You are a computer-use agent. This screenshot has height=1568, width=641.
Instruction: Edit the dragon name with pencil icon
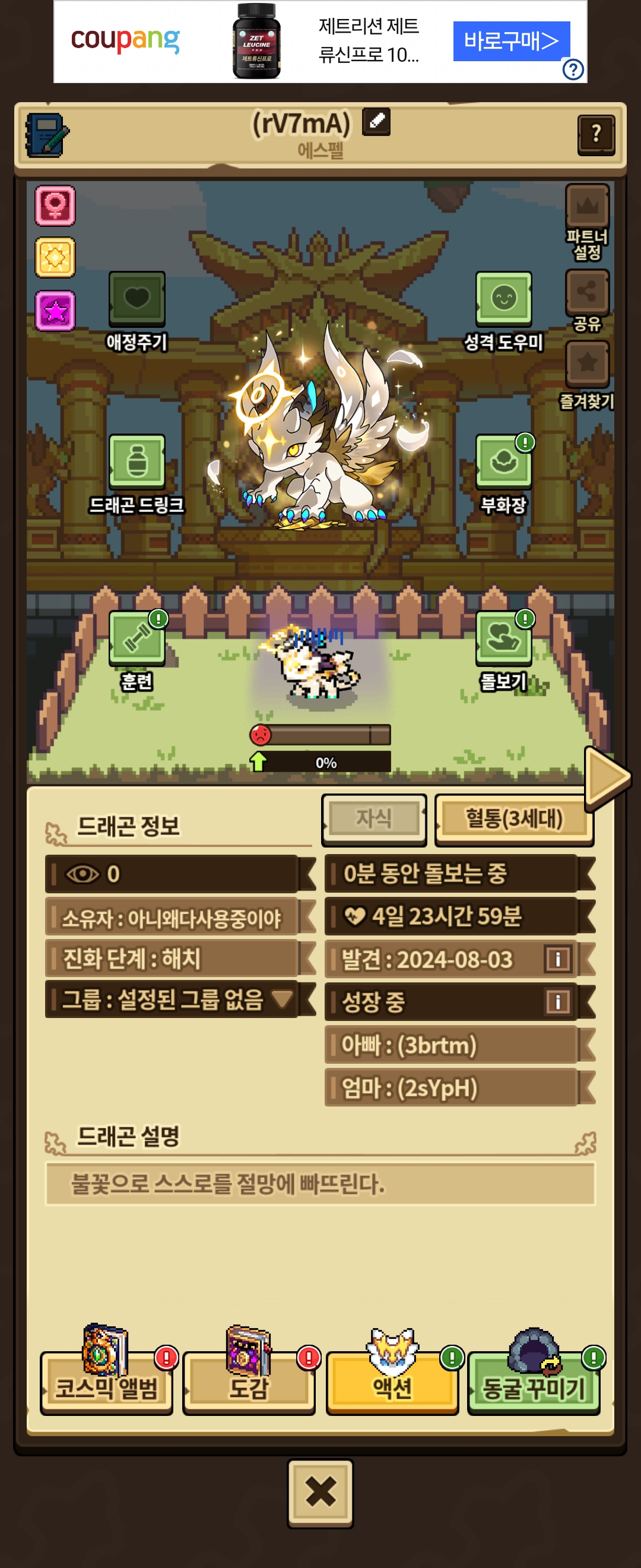pyautogui.click(x=376, y=121)
